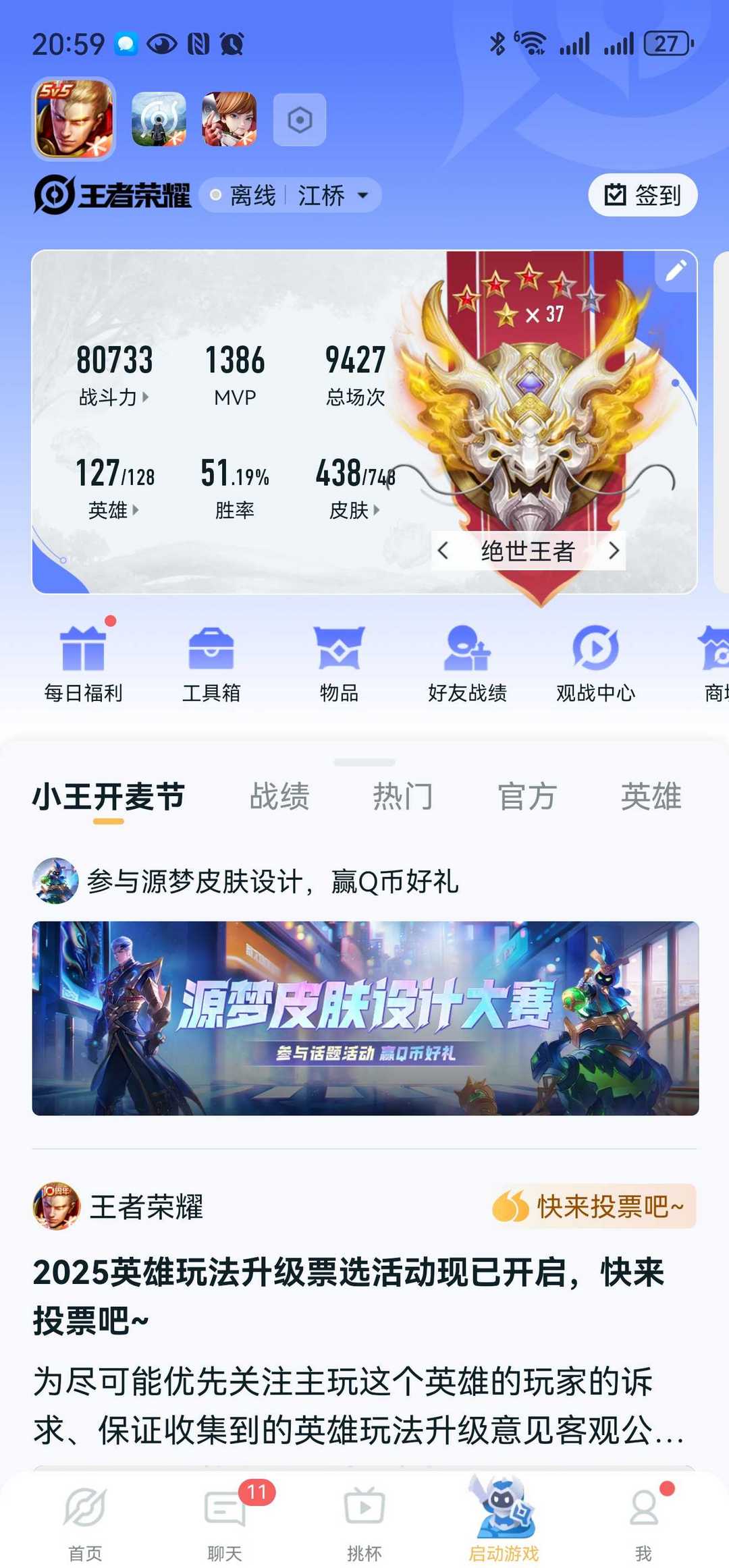Show previous rank before 绝世王者

(x=443, y=551)
